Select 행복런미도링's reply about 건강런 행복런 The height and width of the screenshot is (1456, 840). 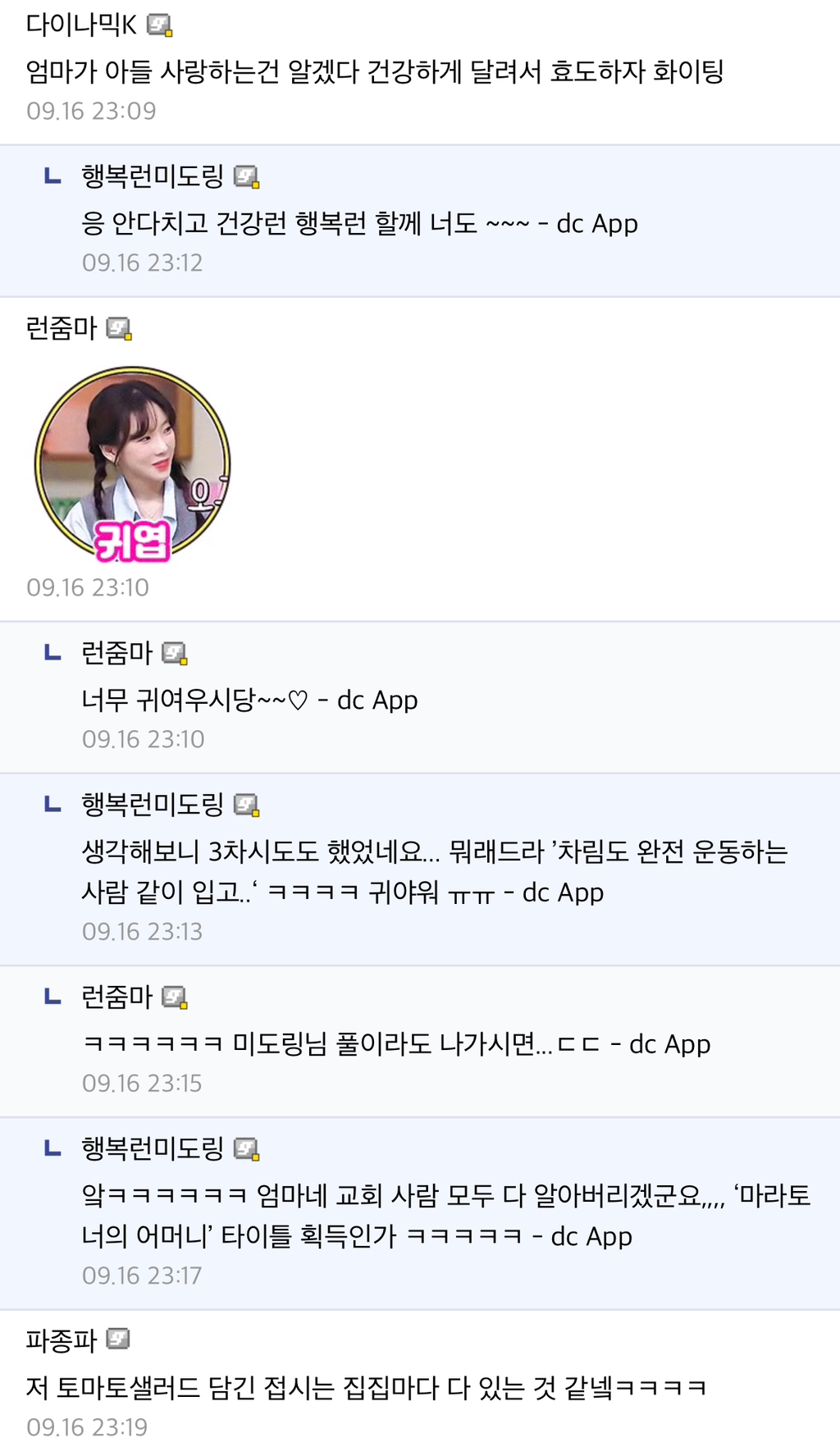click(359, 223)
